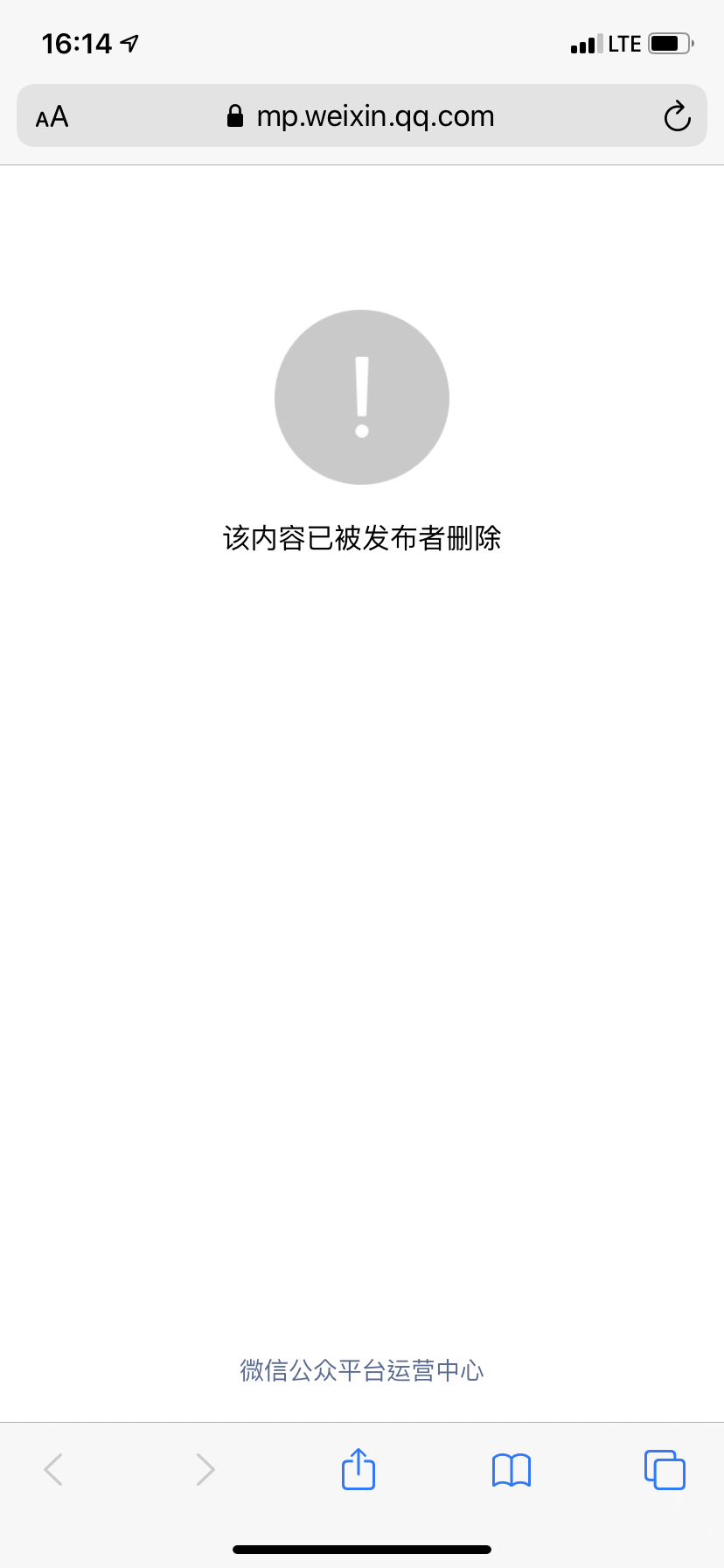The image size is (724, 1568).
Task: Show all open Safari tabs
Action: click(x=665, y=1470)
